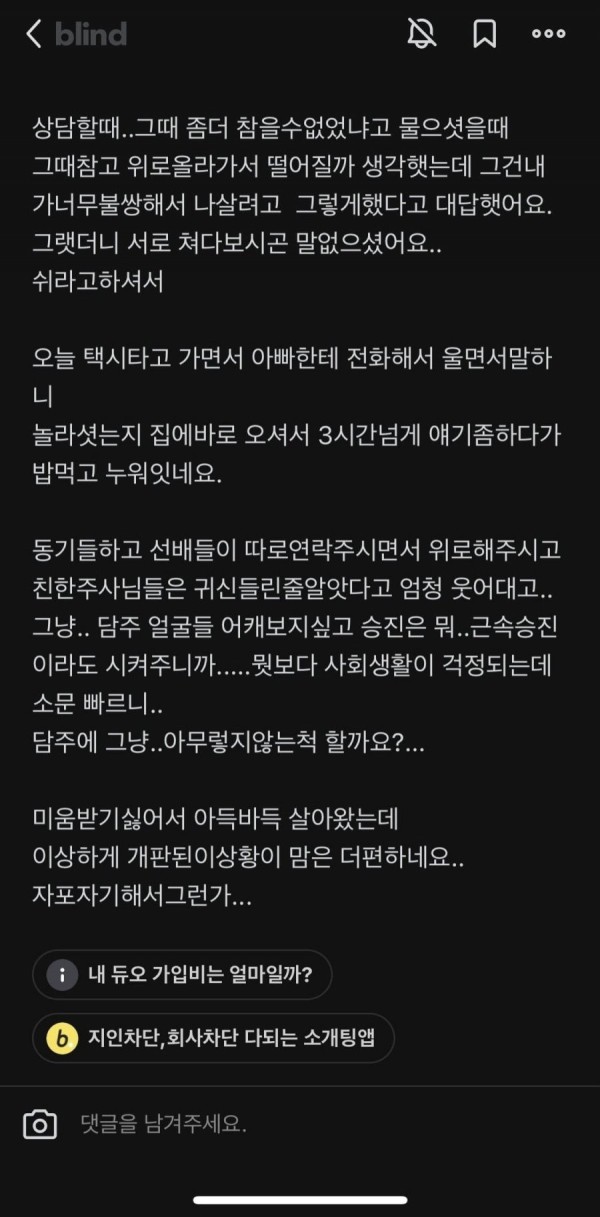The width and height of the screenshot is (600, 1217).
Task: Attach a photo with the camera icon
Action: (40, 1124)
